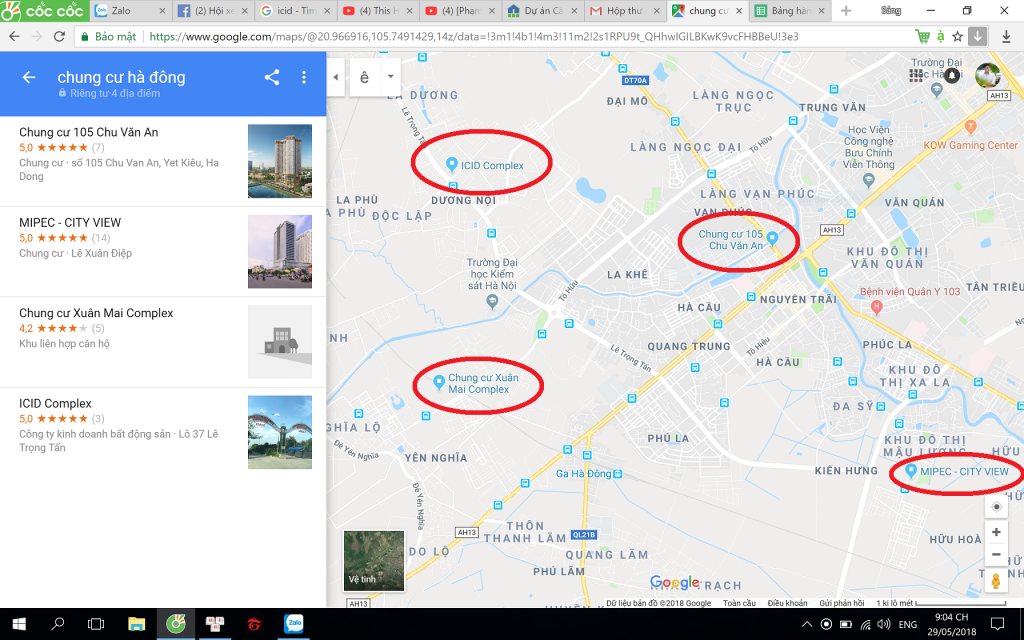The image size is (1024, 640).
Task: Reload the page
Action: (x=60, y=36)
